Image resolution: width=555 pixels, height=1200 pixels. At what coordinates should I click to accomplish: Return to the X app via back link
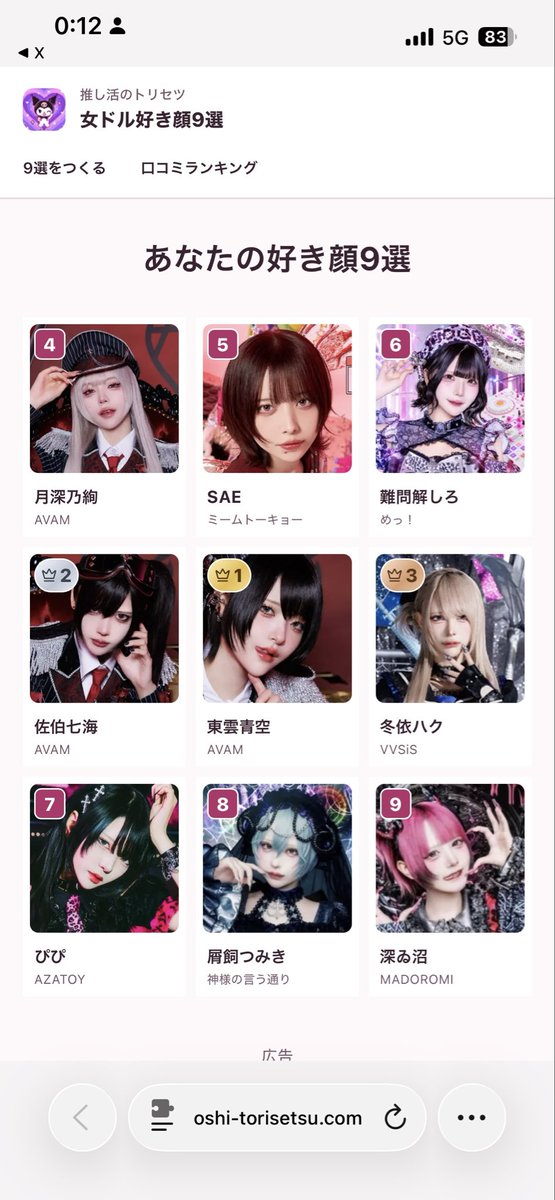tap(31, 52)
